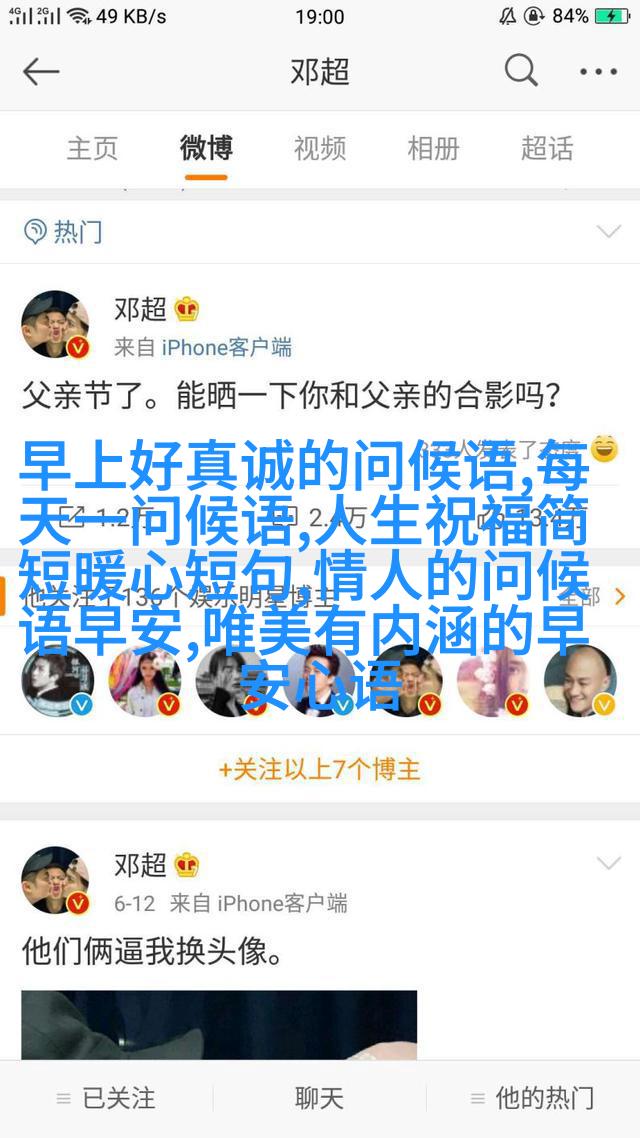Screen dimensions: 640x1138
Task: Expand the menu chevron on the 6-12 post
Action: (x=608, y=863)
